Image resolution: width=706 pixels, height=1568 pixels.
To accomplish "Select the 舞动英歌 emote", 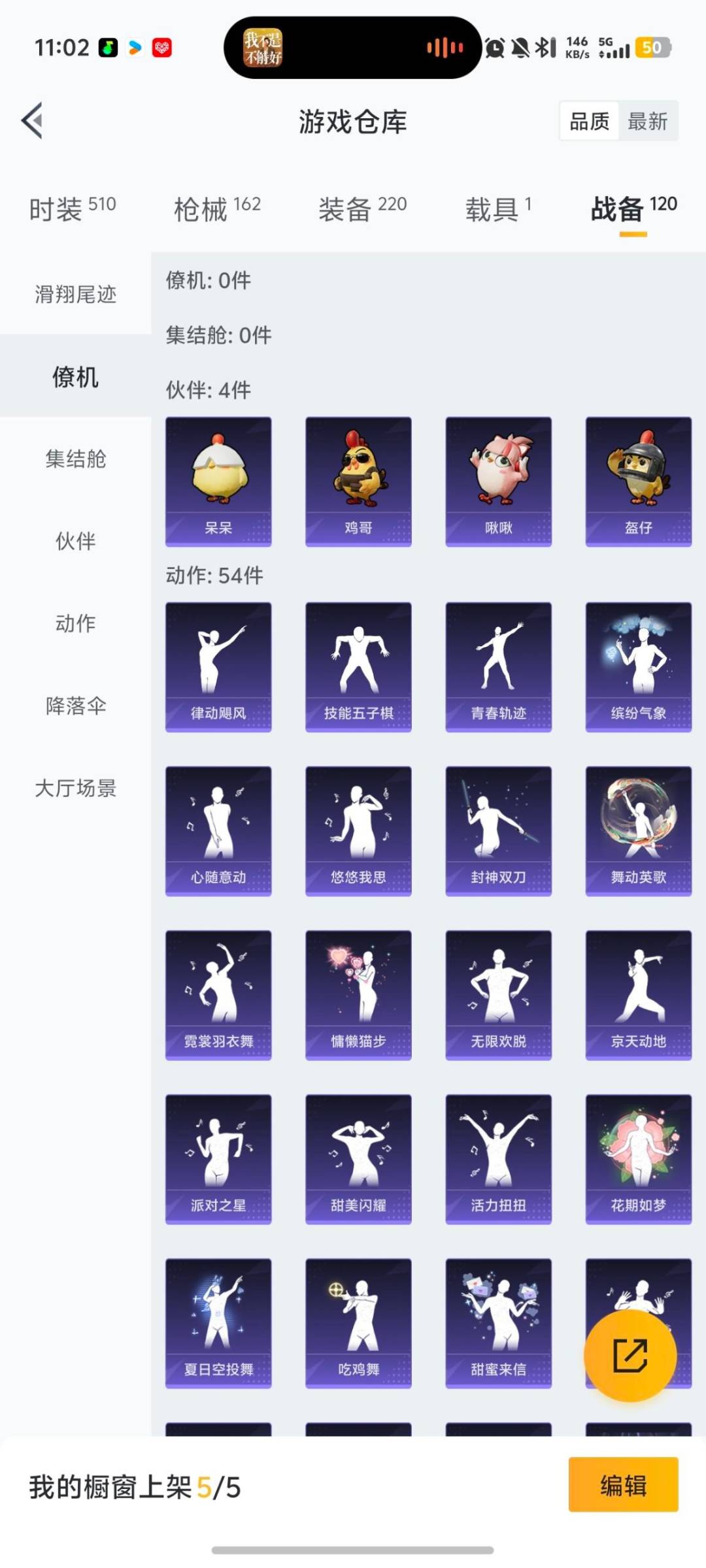I will point(637,830).
